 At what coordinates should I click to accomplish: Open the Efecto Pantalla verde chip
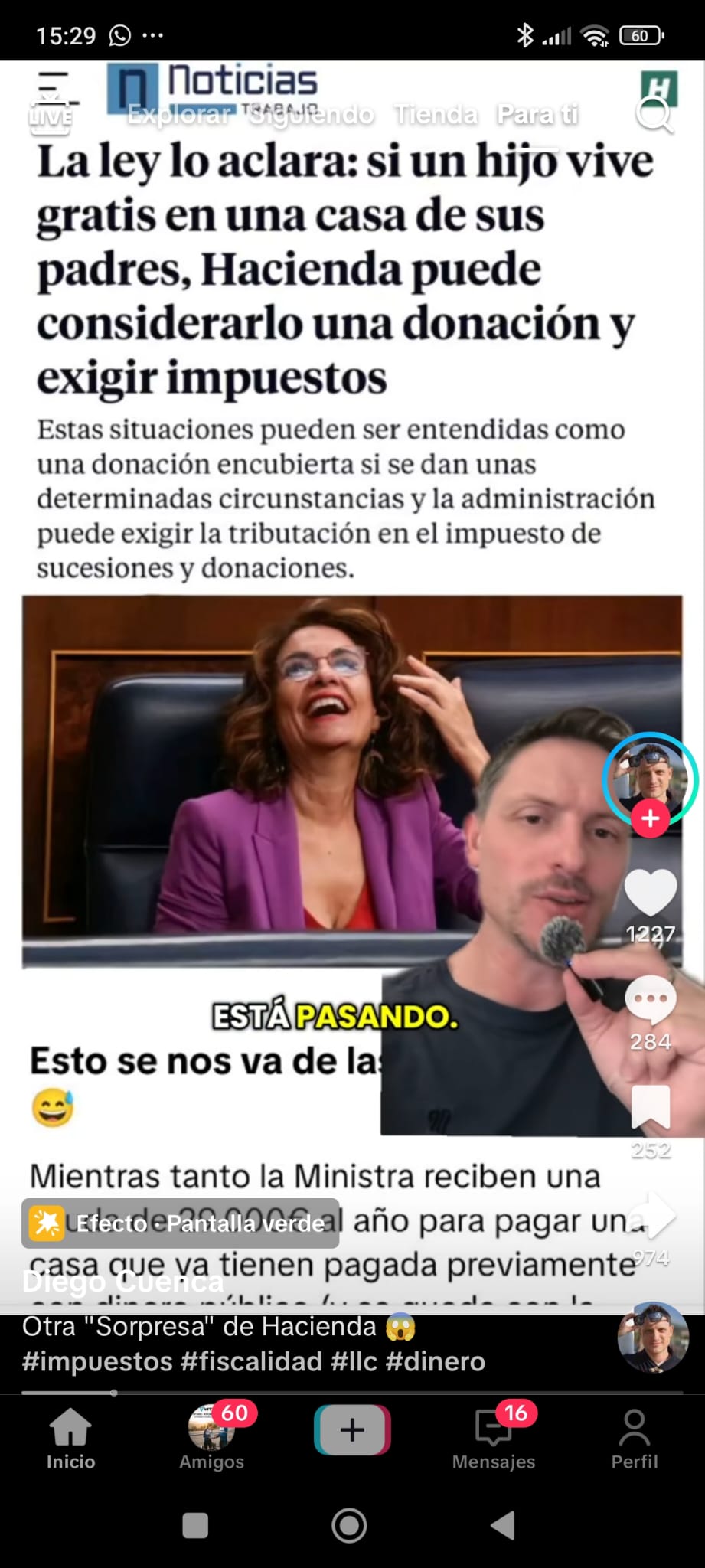click(181, 1223)
